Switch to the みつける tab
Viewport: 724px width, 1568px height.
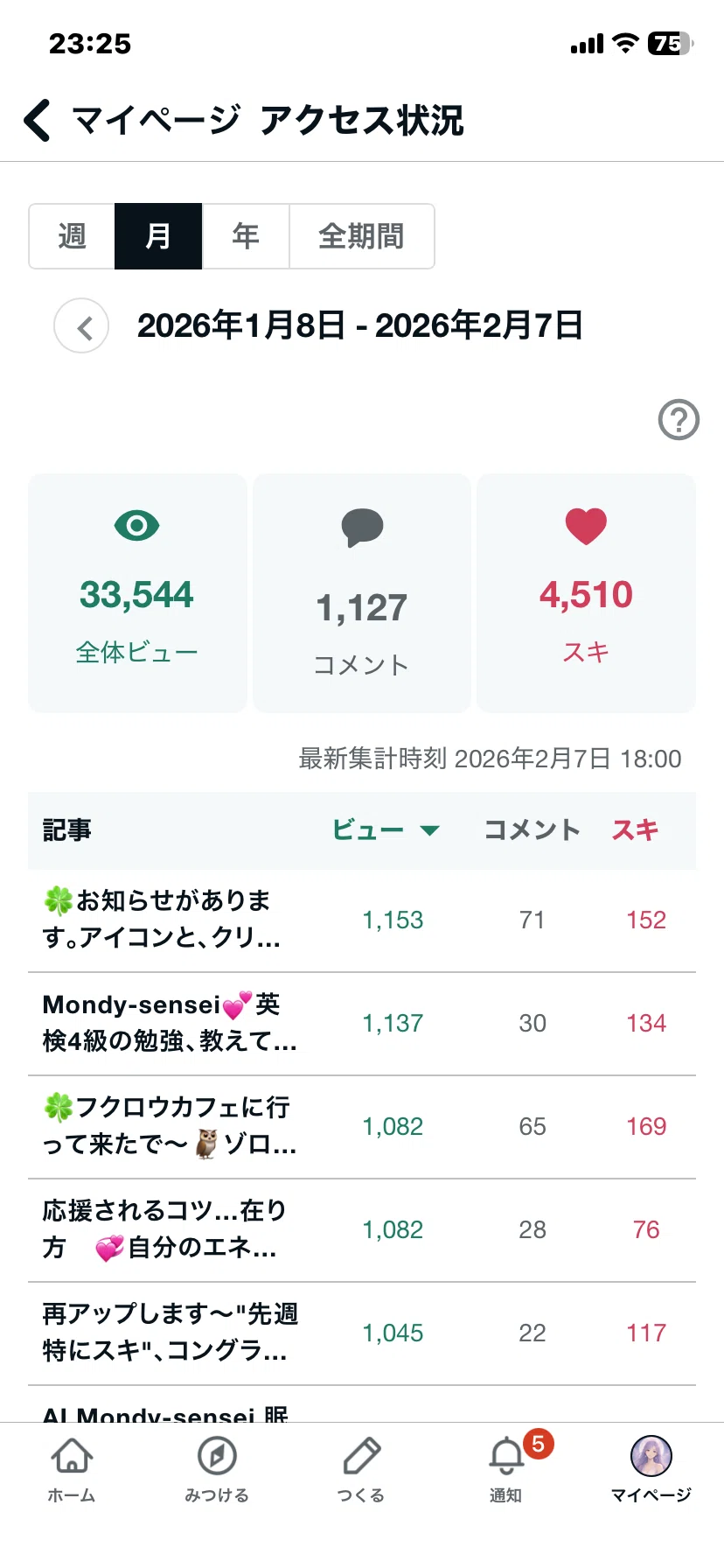click(x=217, y=1470)
